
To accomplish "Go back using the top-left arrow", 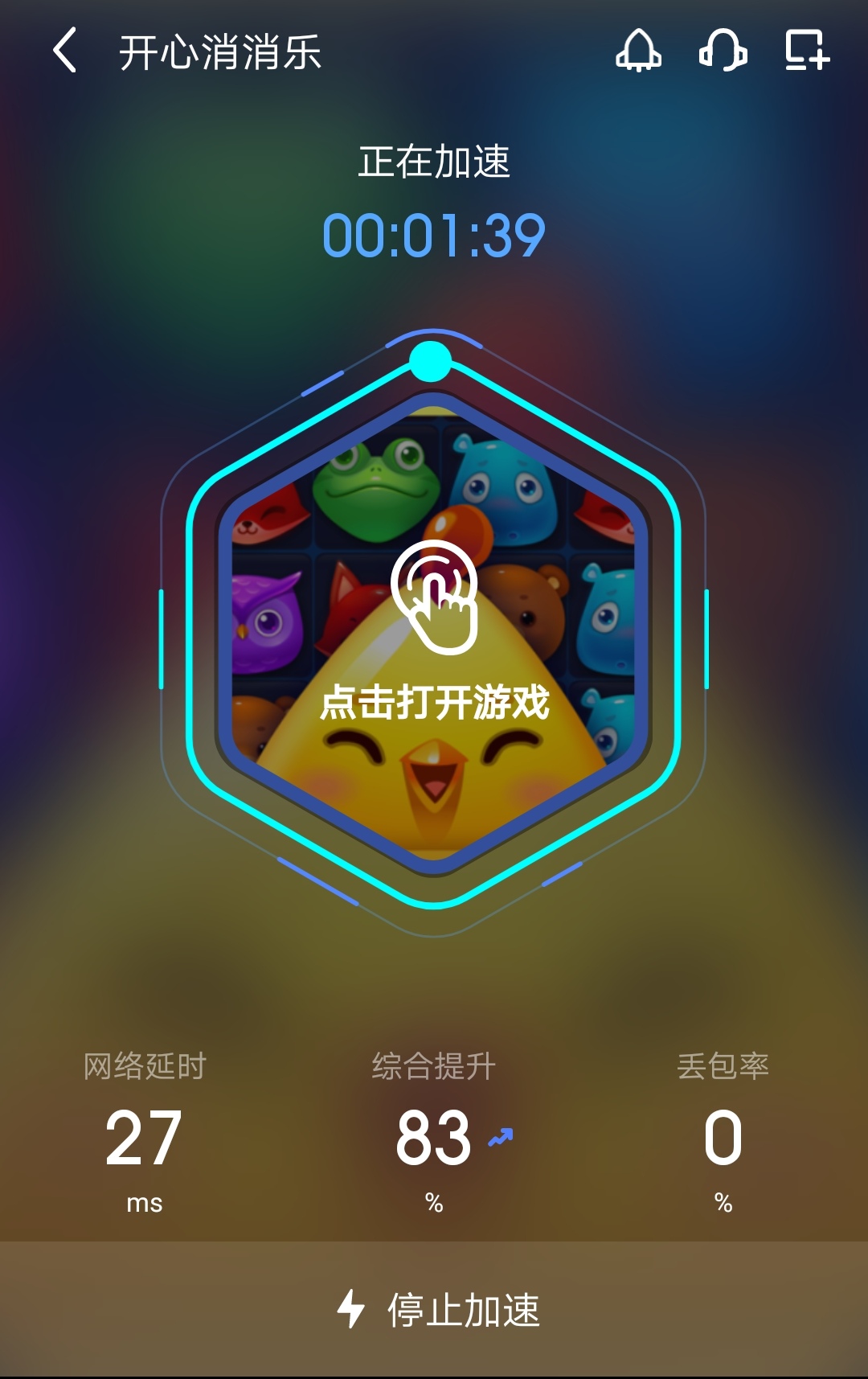I will coord(65,51).
